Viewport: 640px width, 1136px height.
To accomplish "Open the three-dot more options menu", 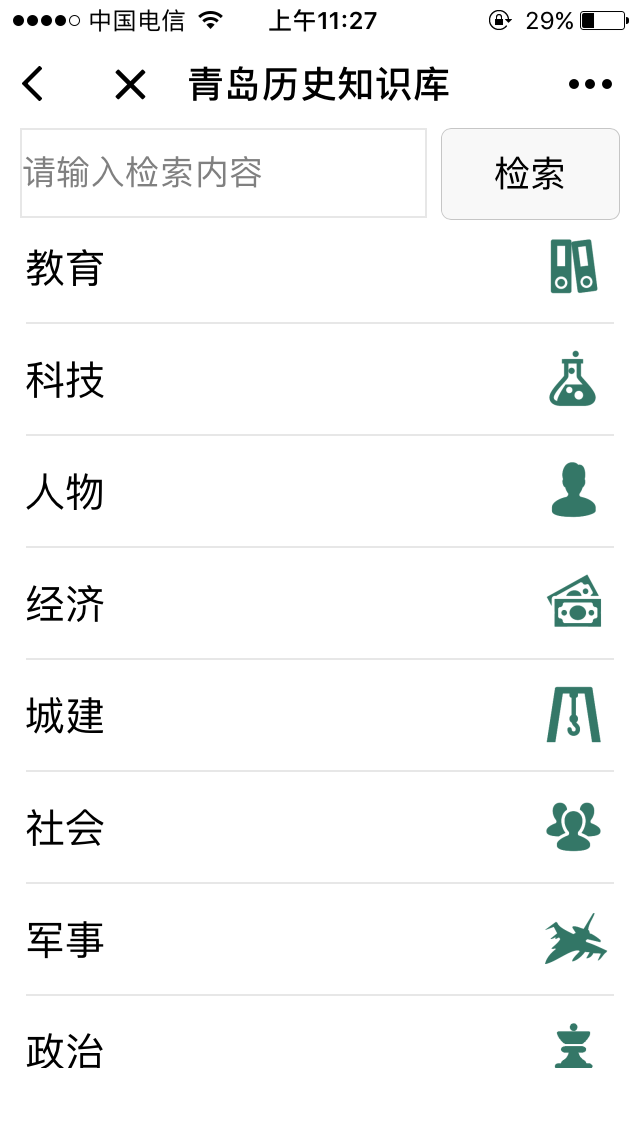I will pos(590,85).
